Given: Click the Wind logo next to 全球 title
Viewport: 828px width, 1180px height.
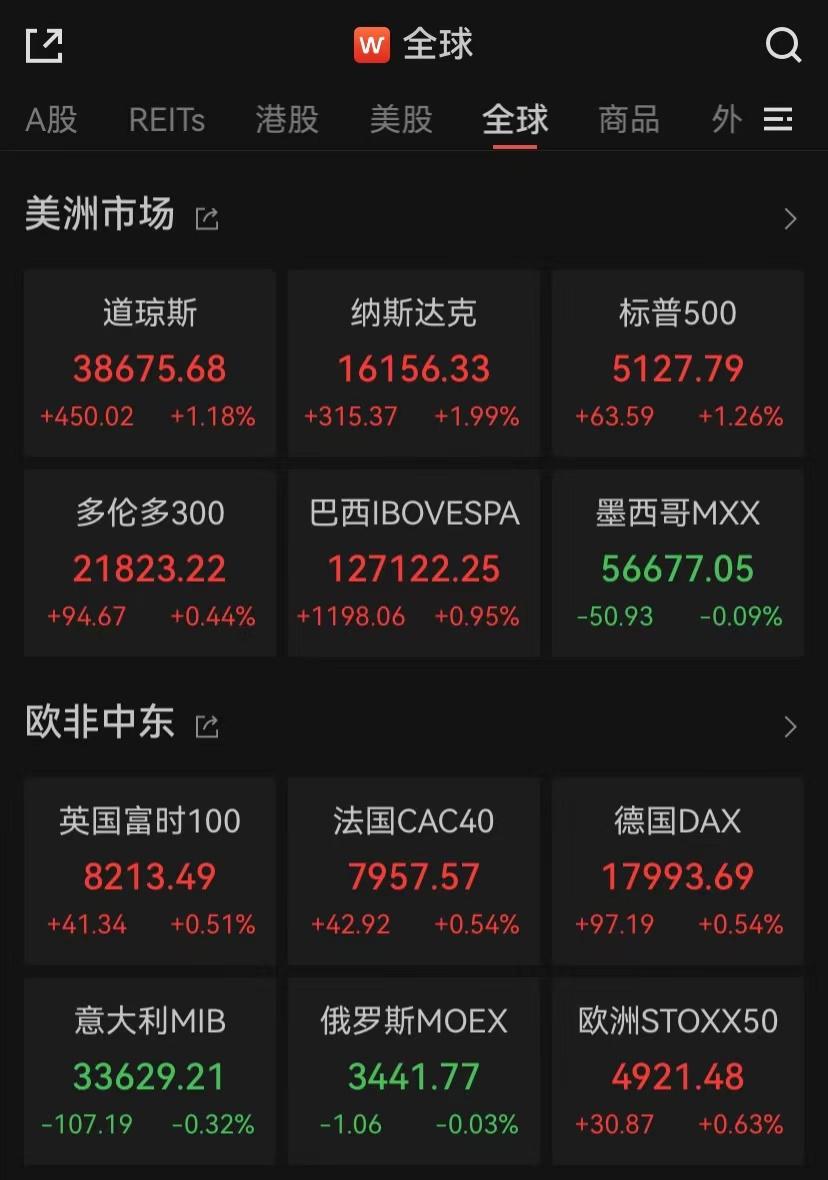Looking at the screenshot, I should click(x=370, y=44).
